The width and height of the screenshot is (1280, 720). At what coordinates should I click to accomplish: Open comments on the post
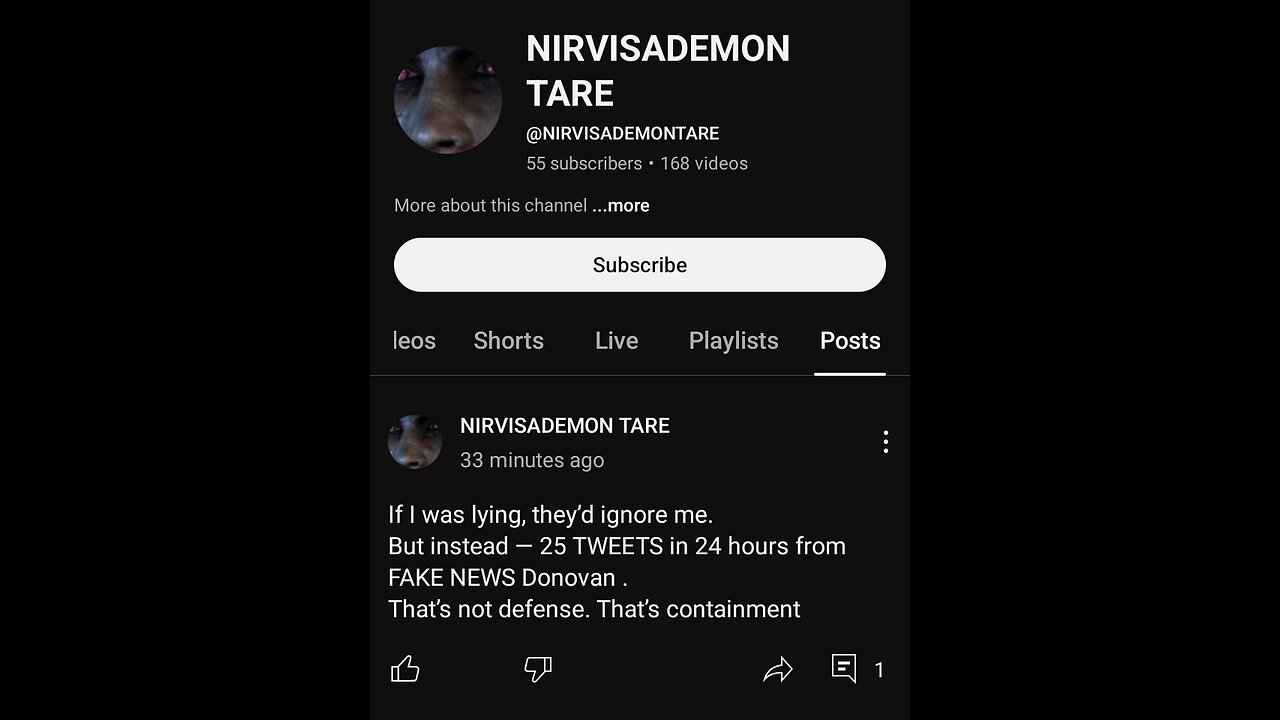845,669
